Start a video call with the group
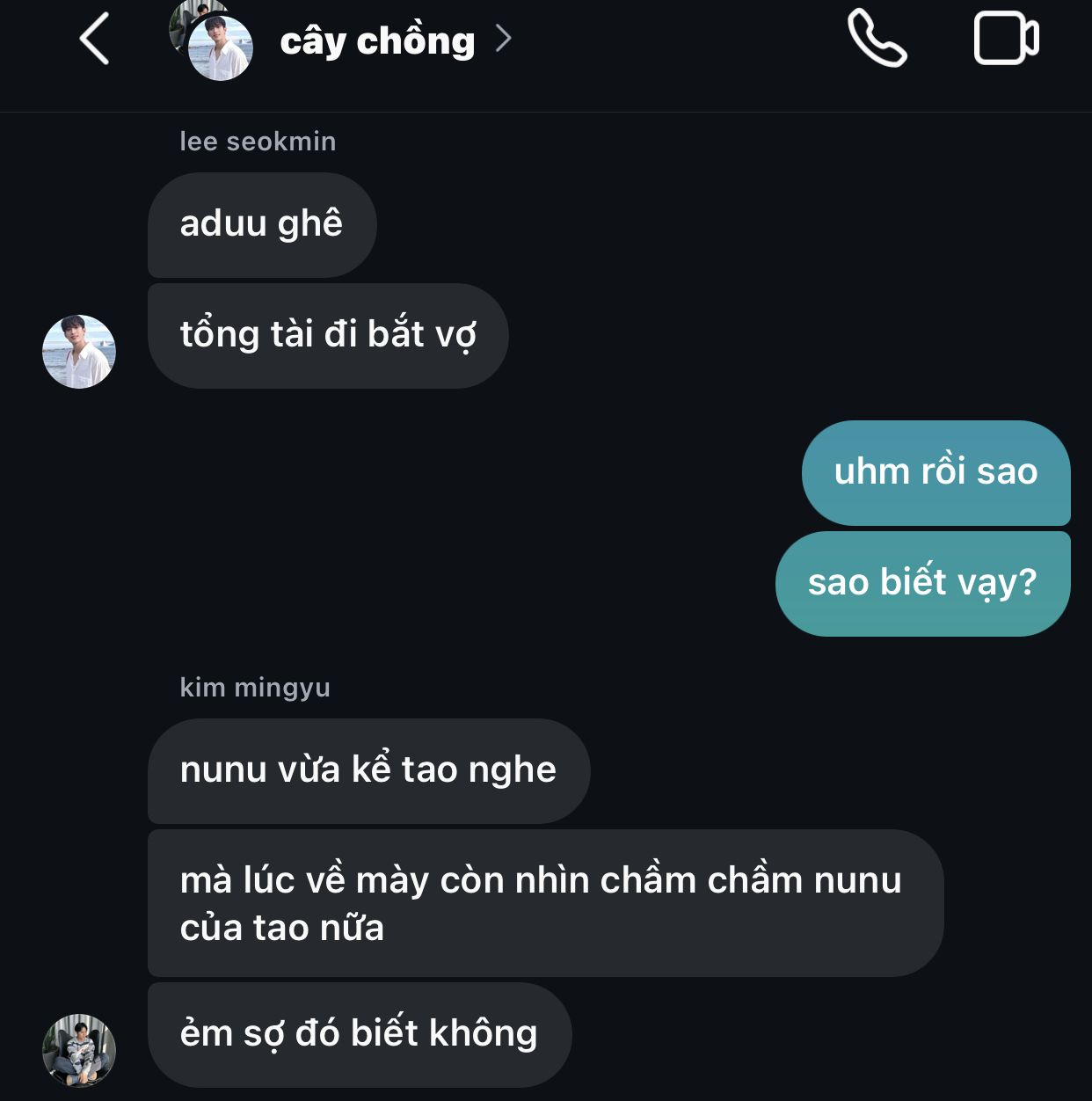 click(1006, 39)
